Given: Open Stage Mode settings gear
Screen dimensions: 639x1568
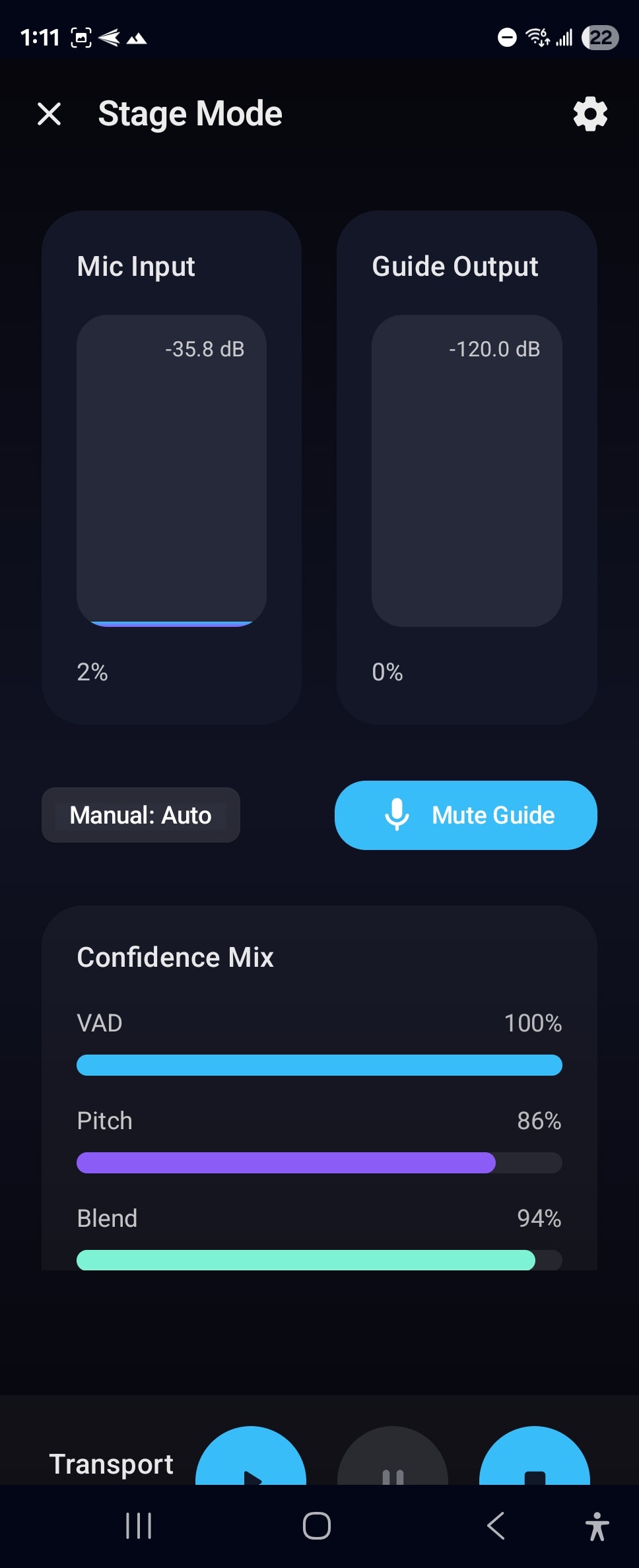Looking at the screenshot, I should pos(589,114).
